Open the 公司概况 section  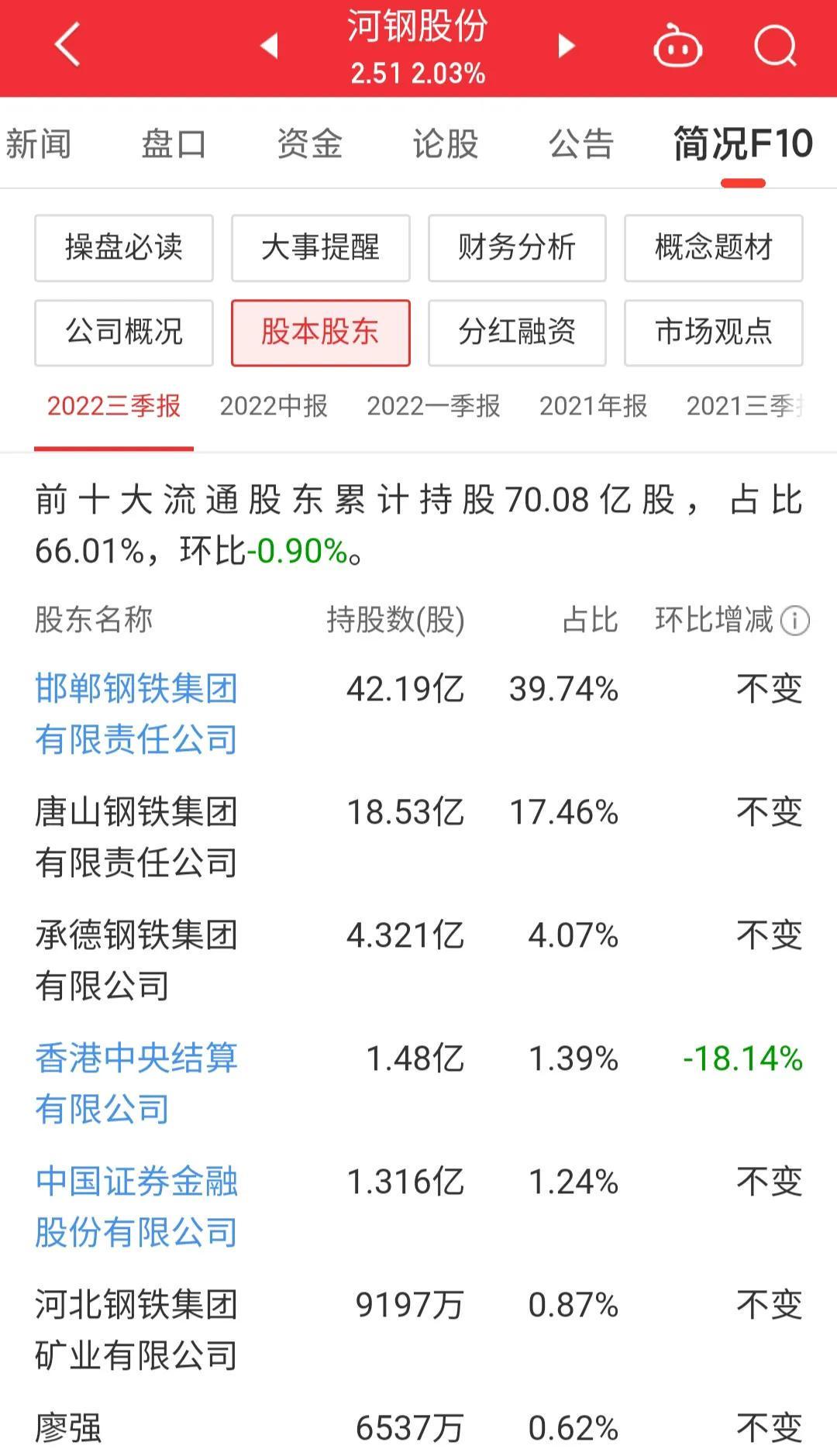[124, 332]
